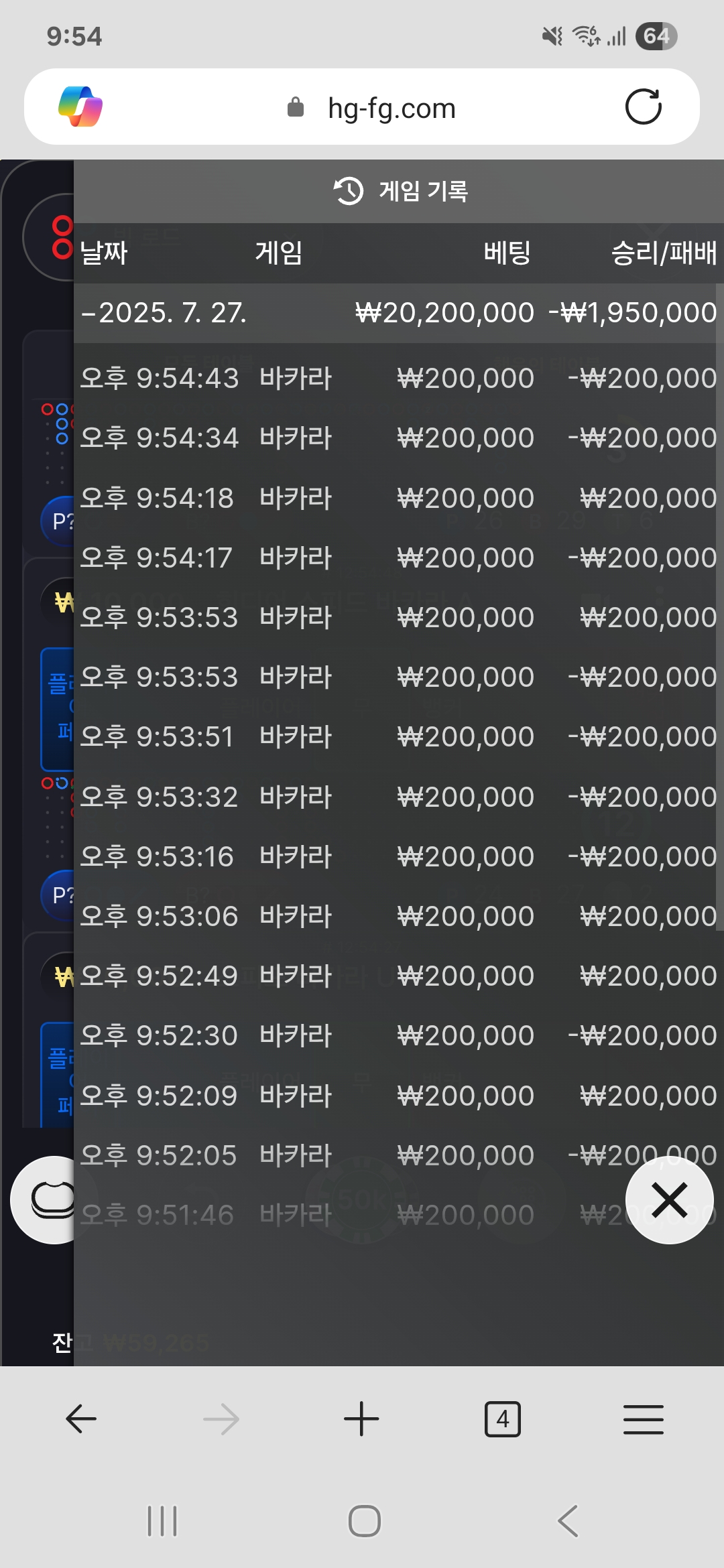
Task: Open a new browser tab
Action: [x=361, y=1419]
